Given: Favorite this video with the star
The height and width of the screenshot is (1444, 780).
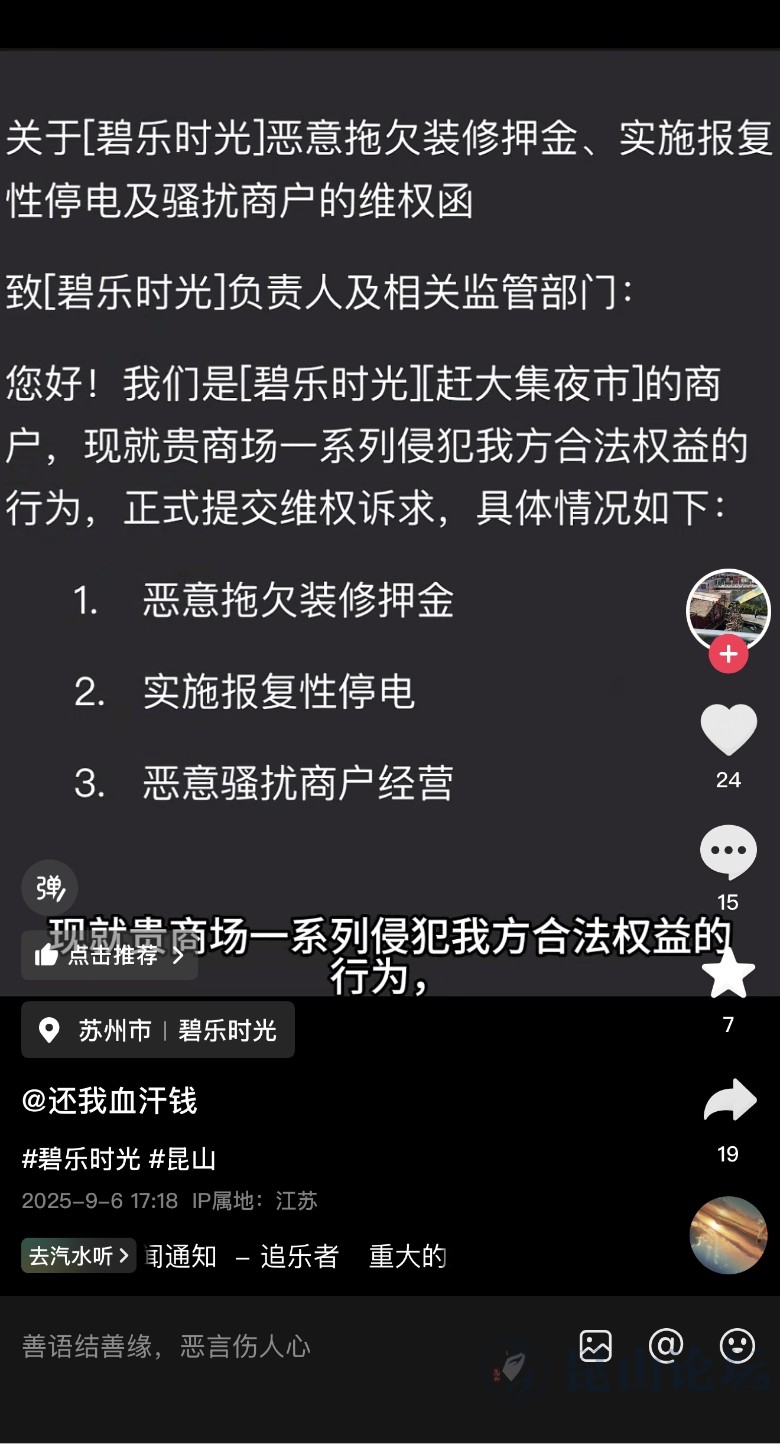Looking at the screenshot, I should [x=728, y=974].
